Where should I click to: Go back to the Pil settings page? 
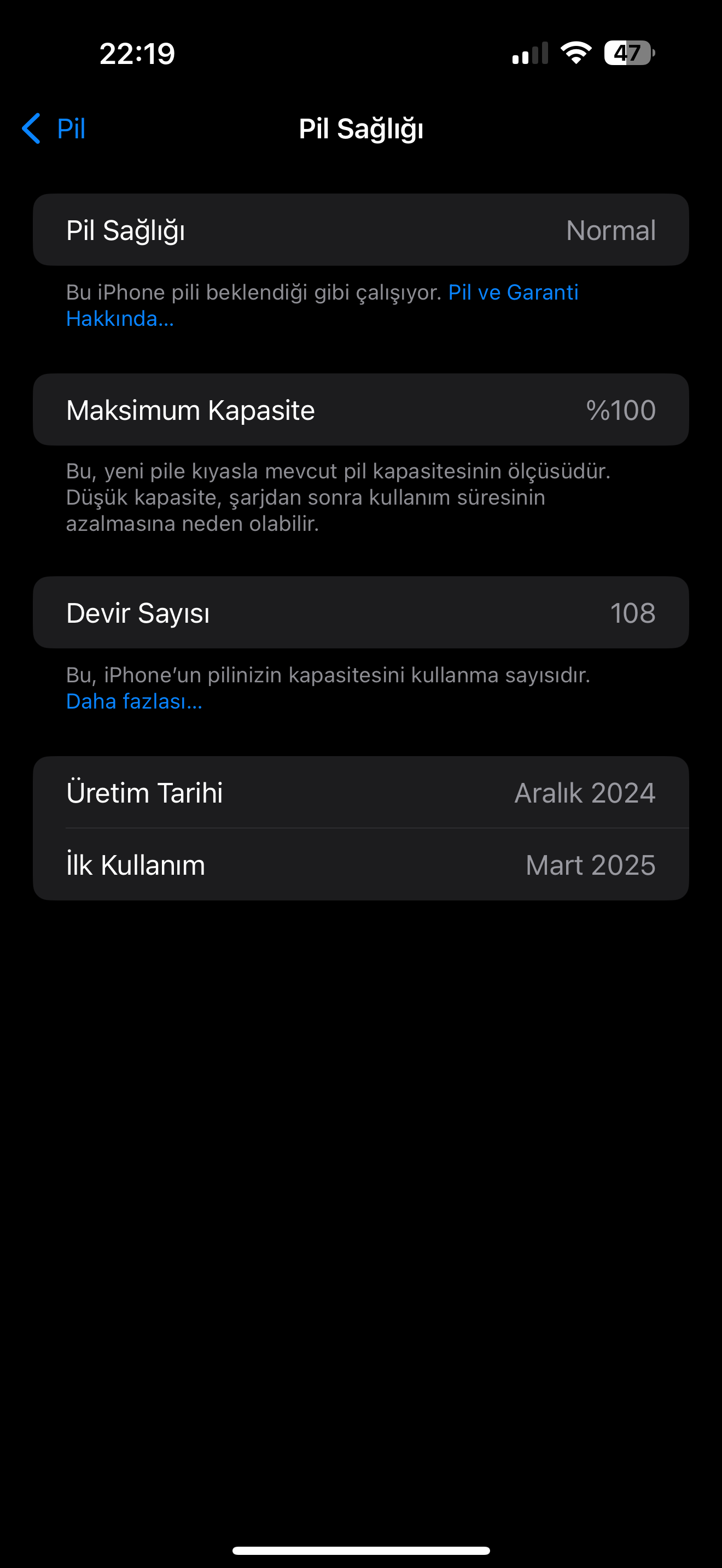[x=54, y=128]
